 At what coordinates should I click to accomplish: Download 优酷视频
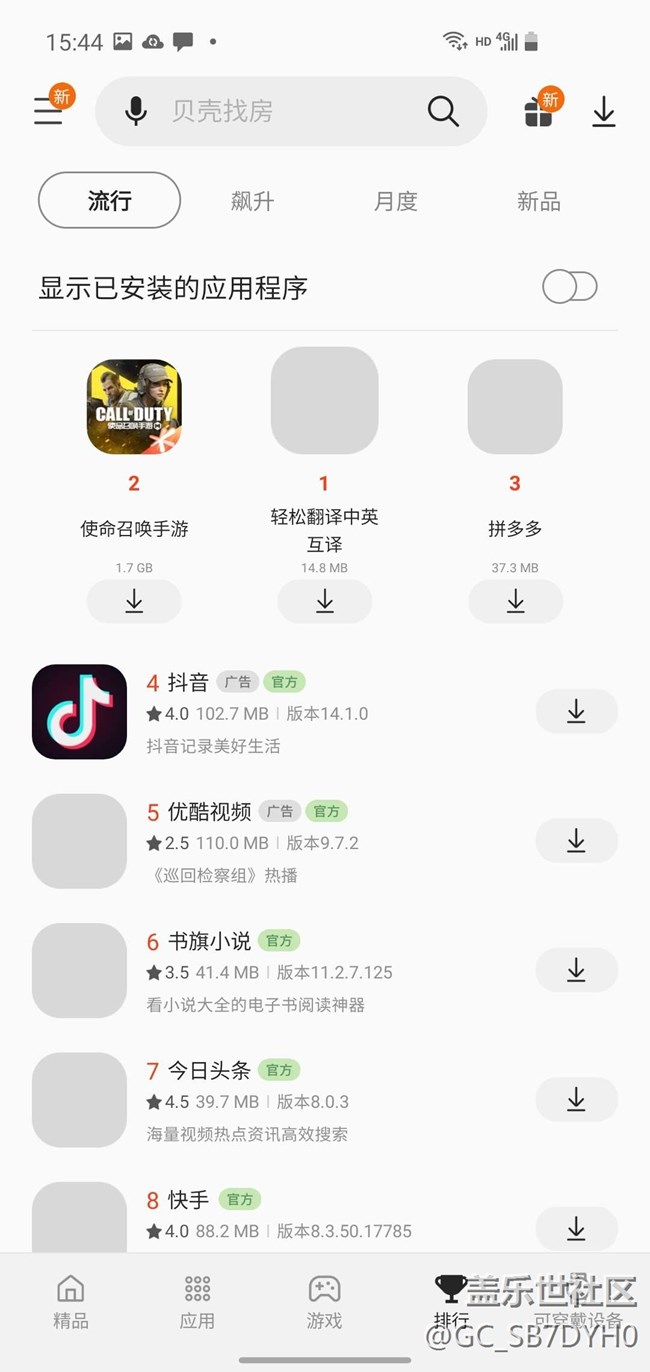point(576,841)
